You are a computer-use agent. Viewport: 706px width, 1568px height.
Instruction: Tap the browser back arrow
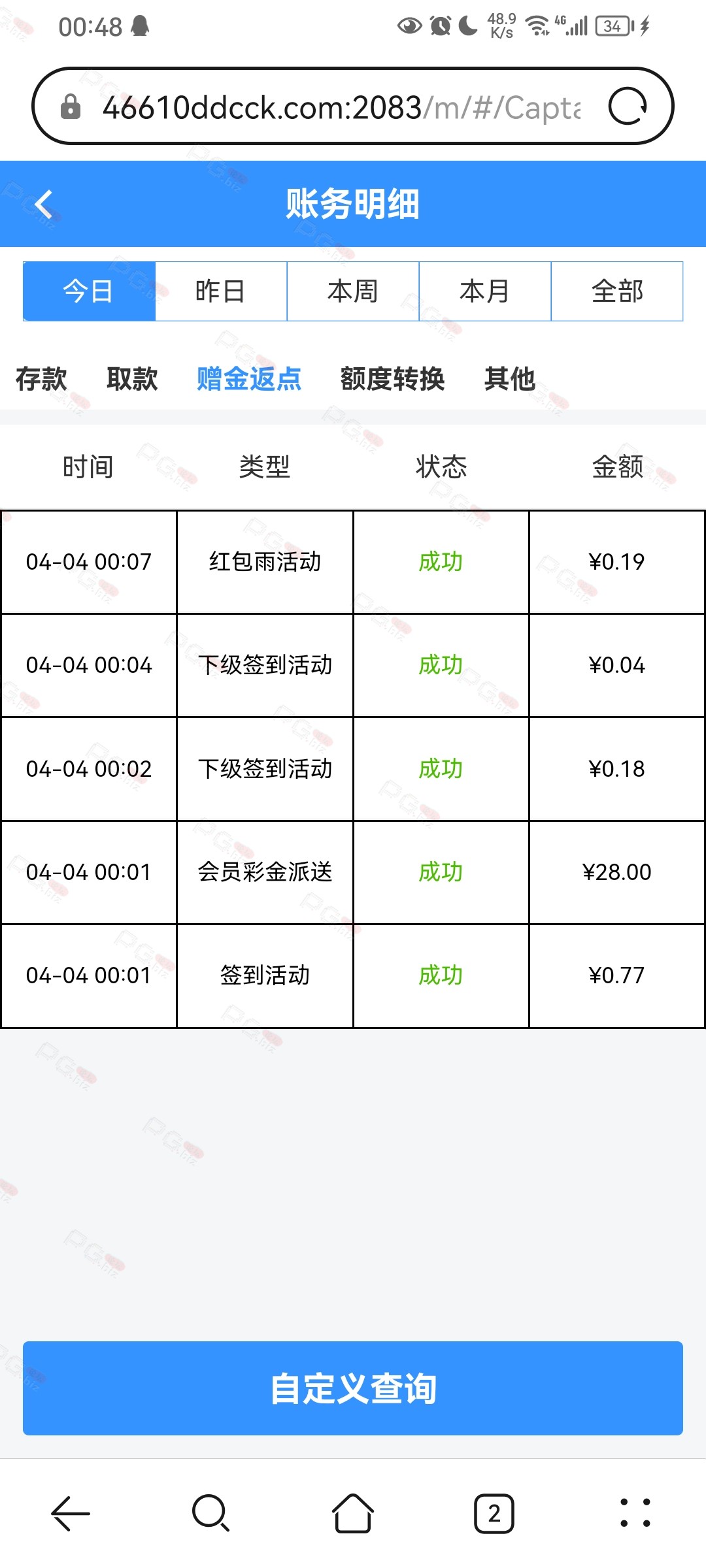coord(71,1513)
